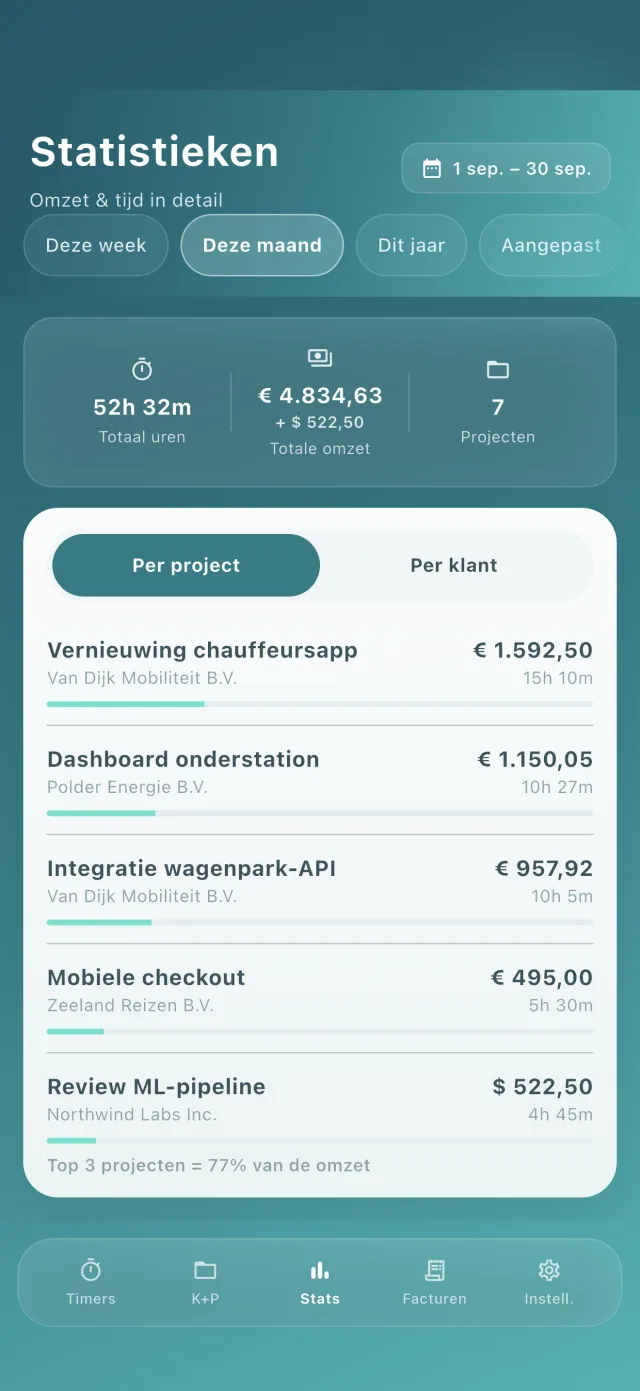Open the Review ML-pipeline project
The image size is (640, 1391).
pos(320,1107)
